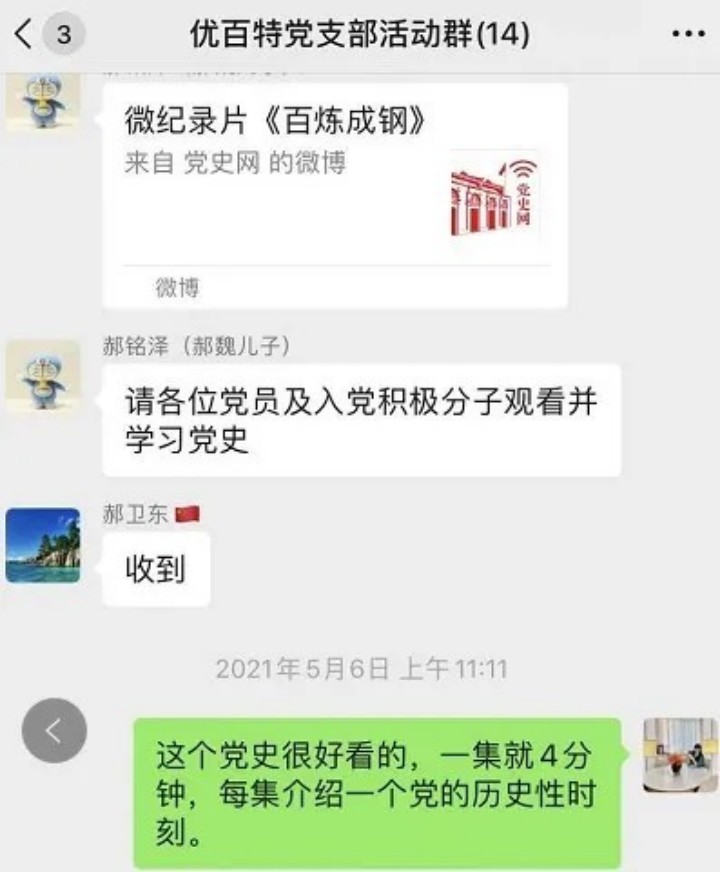Open my own avatar beside the green message
Screen dimensions: 720x872
point(680,755)
